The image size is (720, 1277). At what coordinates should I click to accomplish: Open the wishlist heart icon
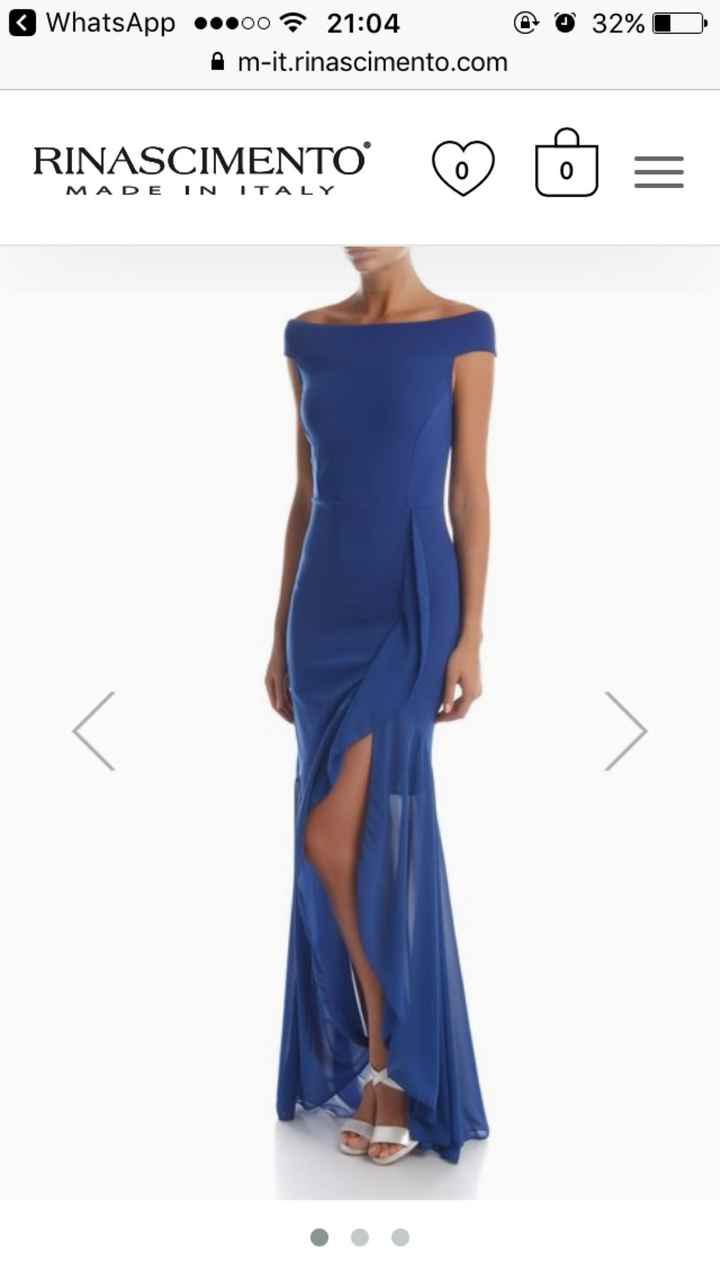click(462, 168)
